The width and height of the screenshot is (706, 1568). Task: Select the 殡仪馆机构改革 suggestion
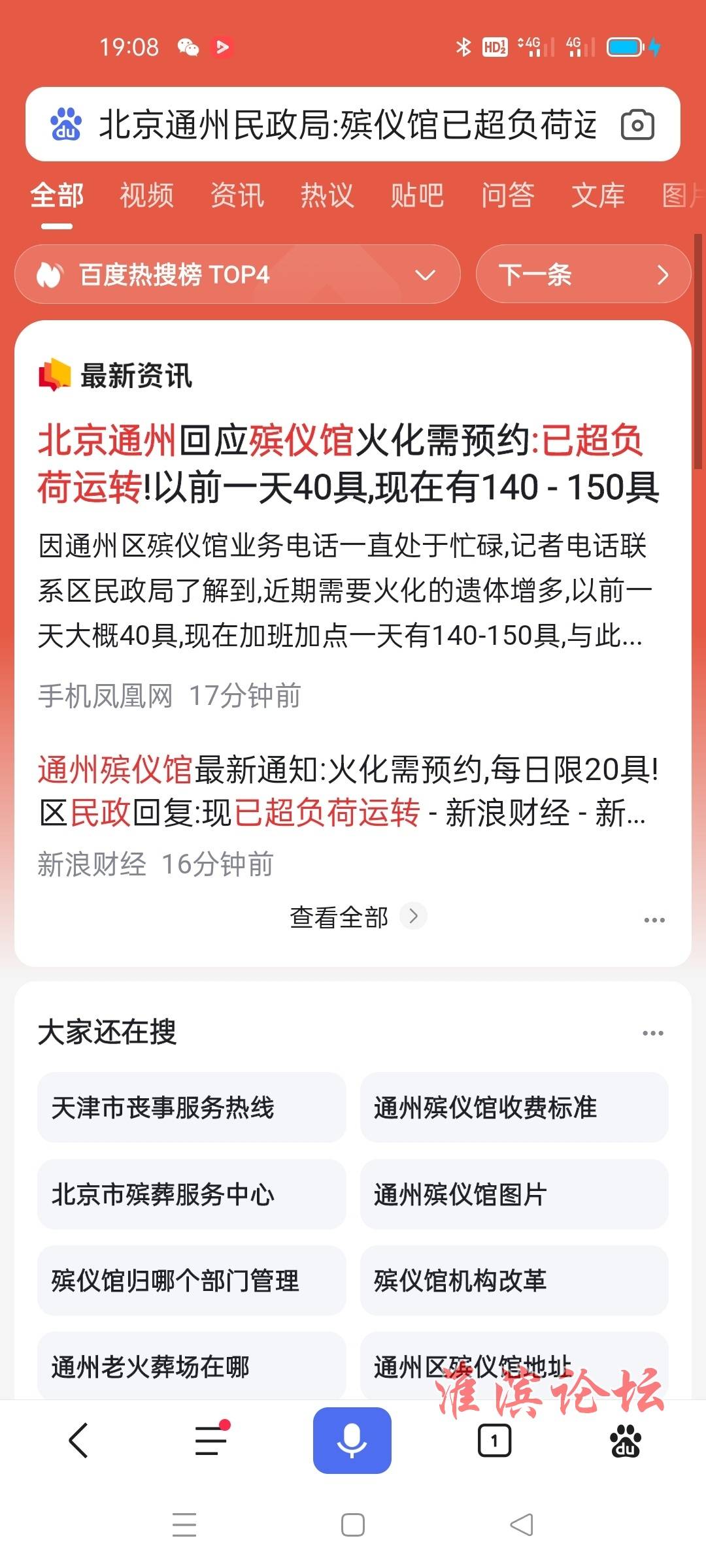(514, 1281)
